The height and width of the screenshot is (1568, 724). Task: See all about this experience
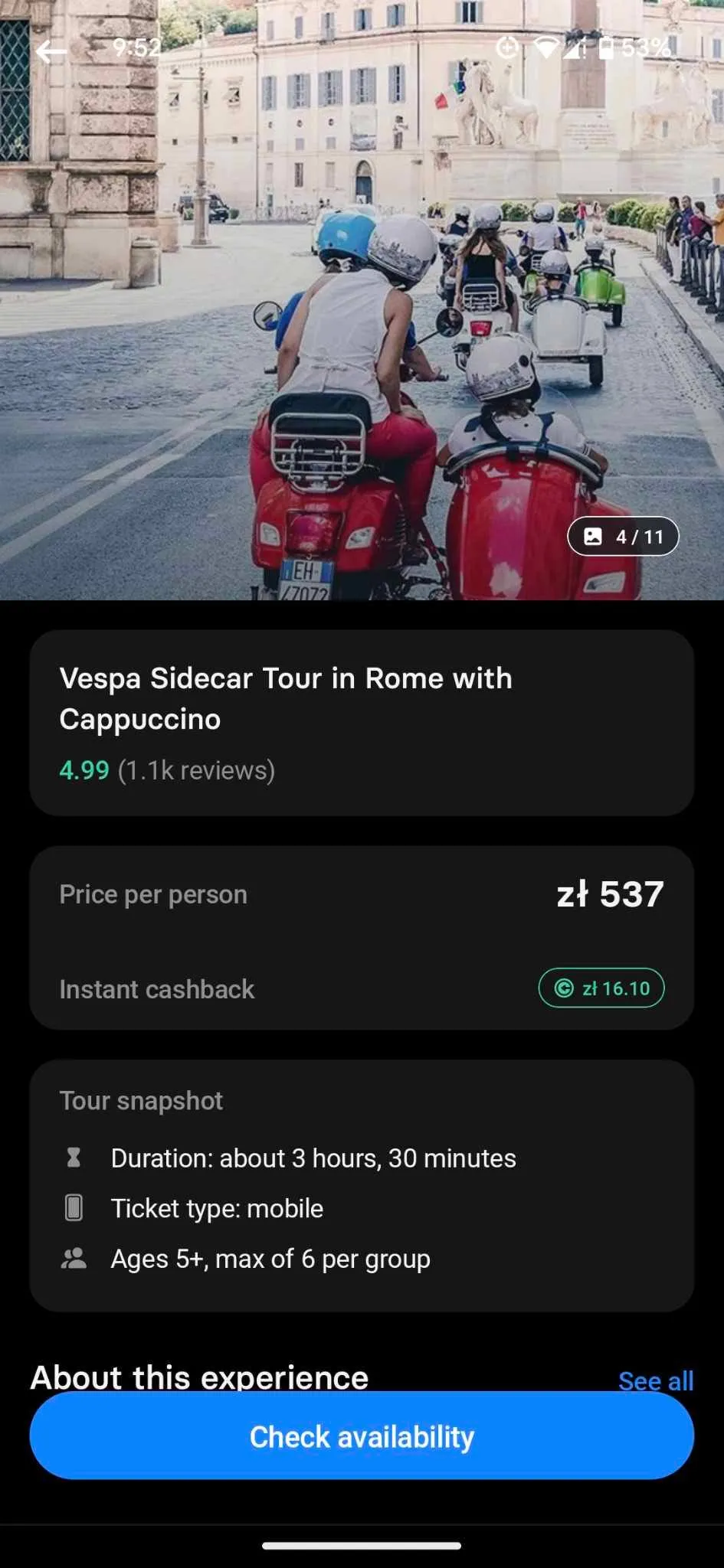tap(655, 1380)
